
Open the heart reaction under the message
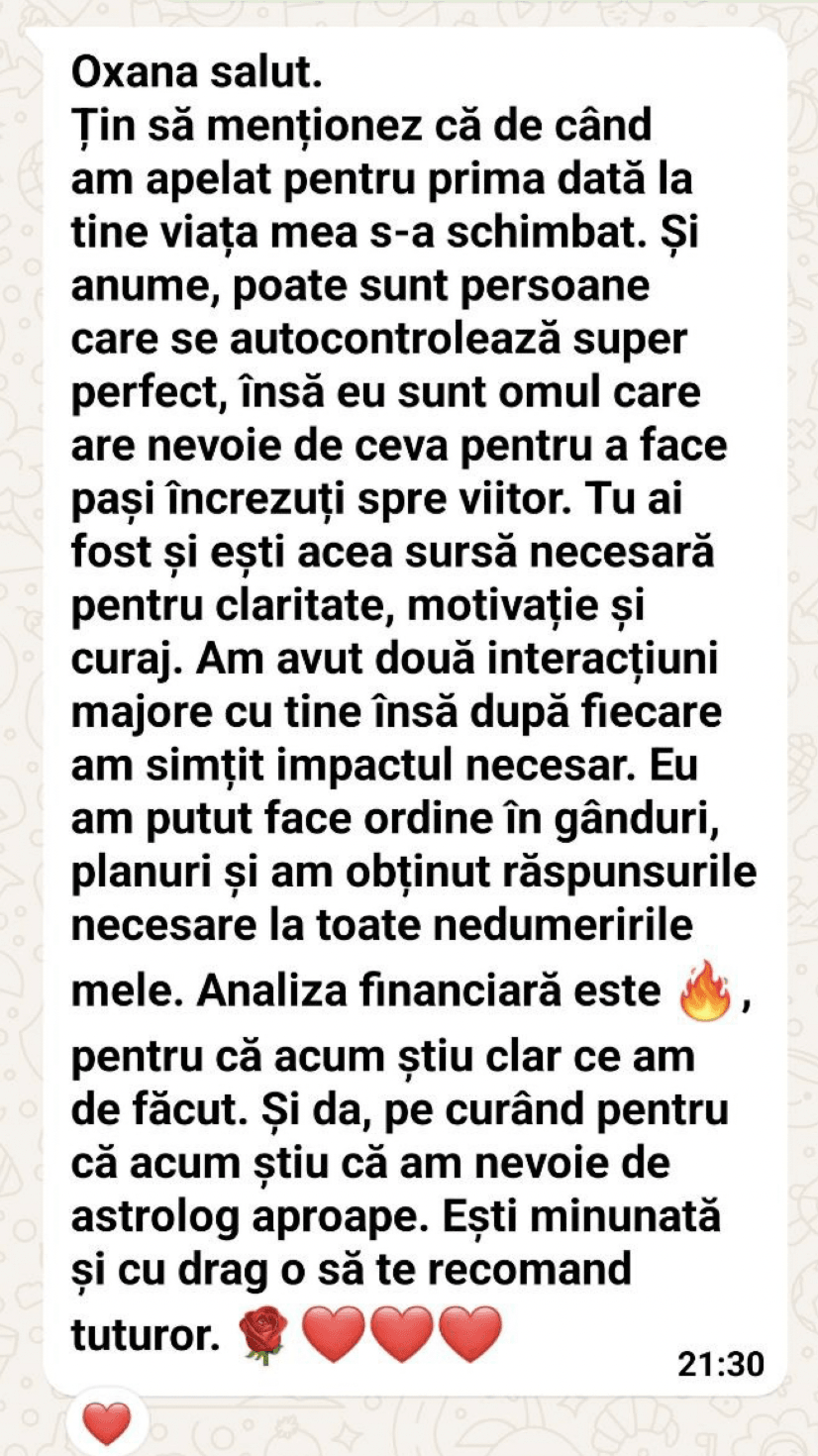(x=107, y=1423)
